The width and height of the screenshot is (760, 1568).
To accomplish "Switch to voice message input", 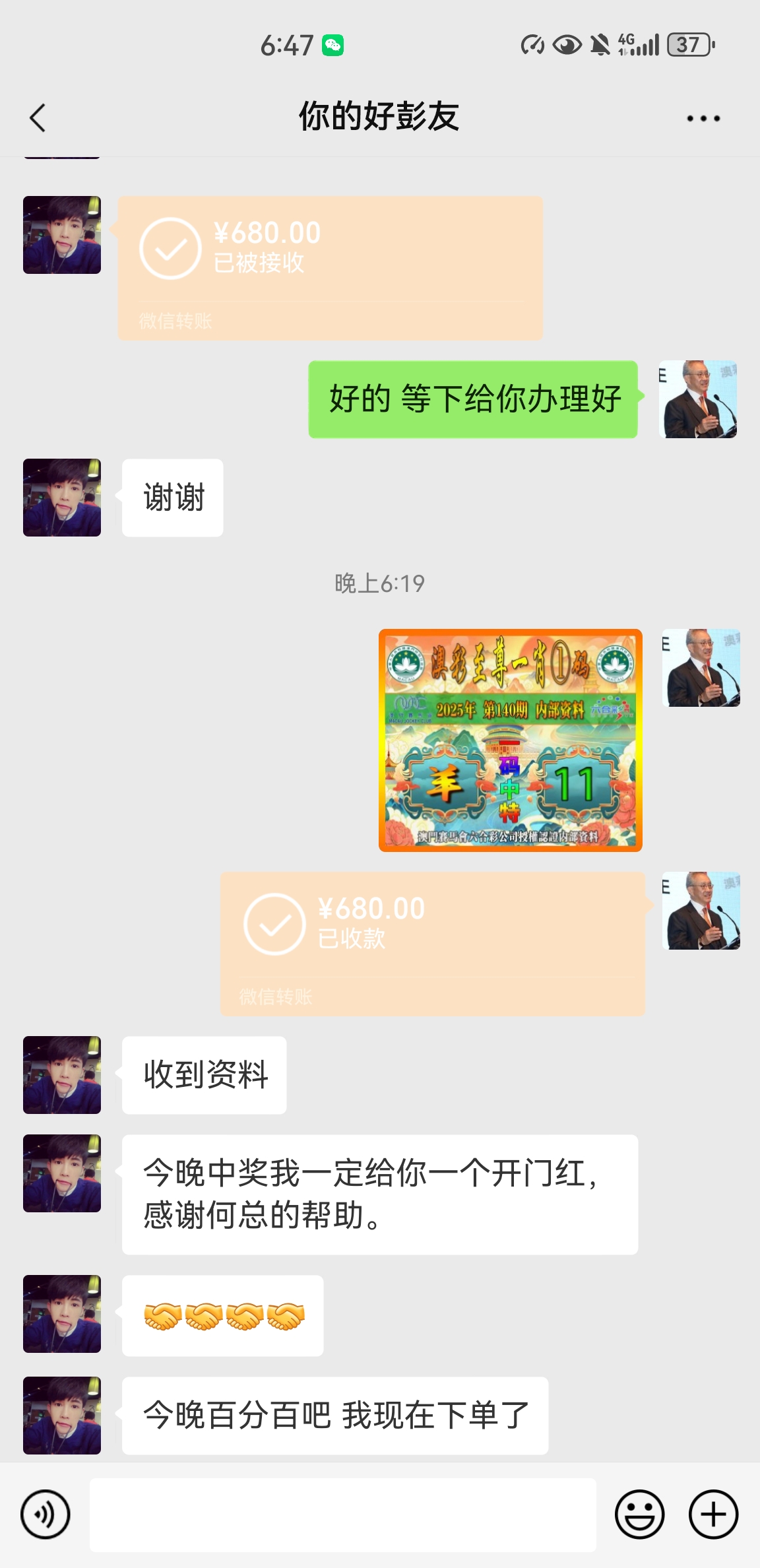I will (x=45, y=1514).
